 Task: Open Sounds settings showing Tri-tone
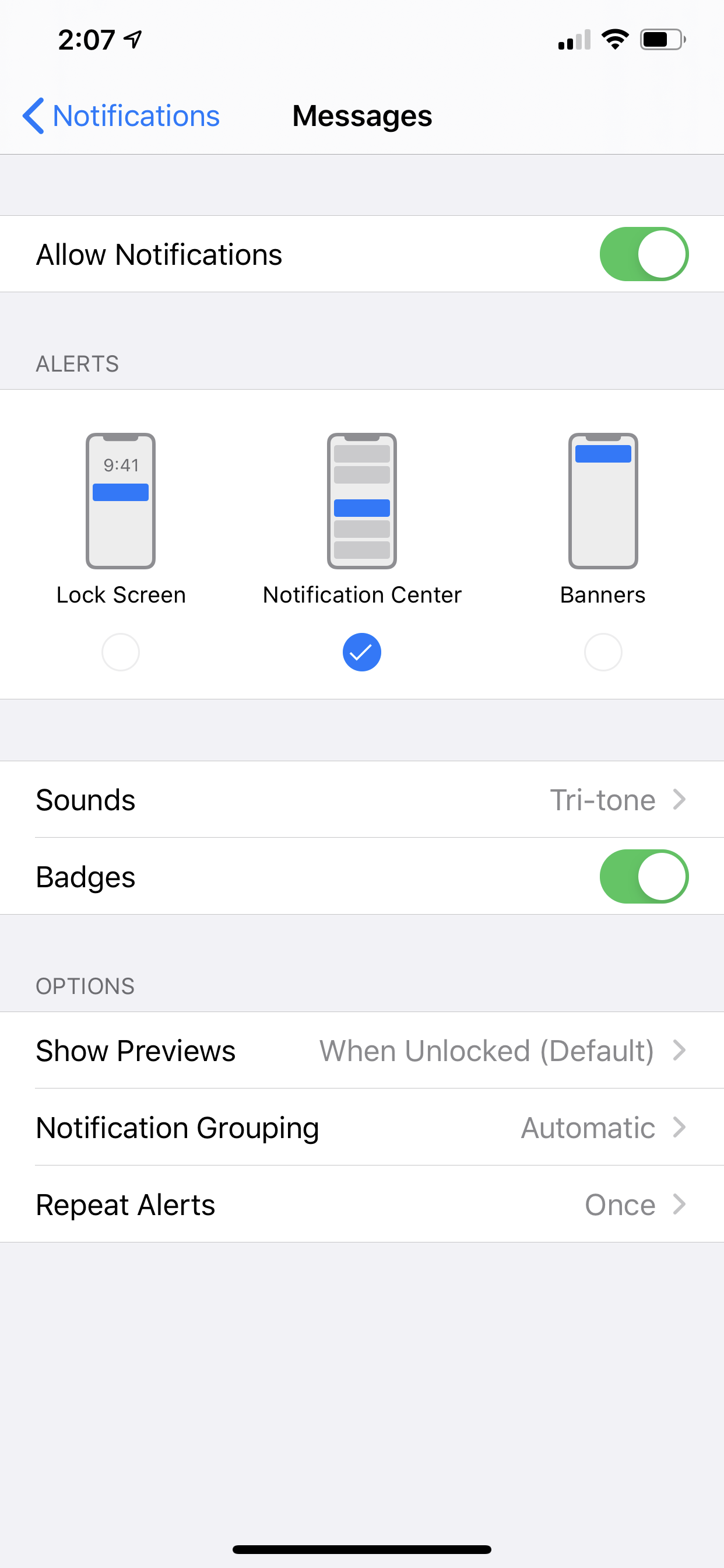click(x=361, y=799)
